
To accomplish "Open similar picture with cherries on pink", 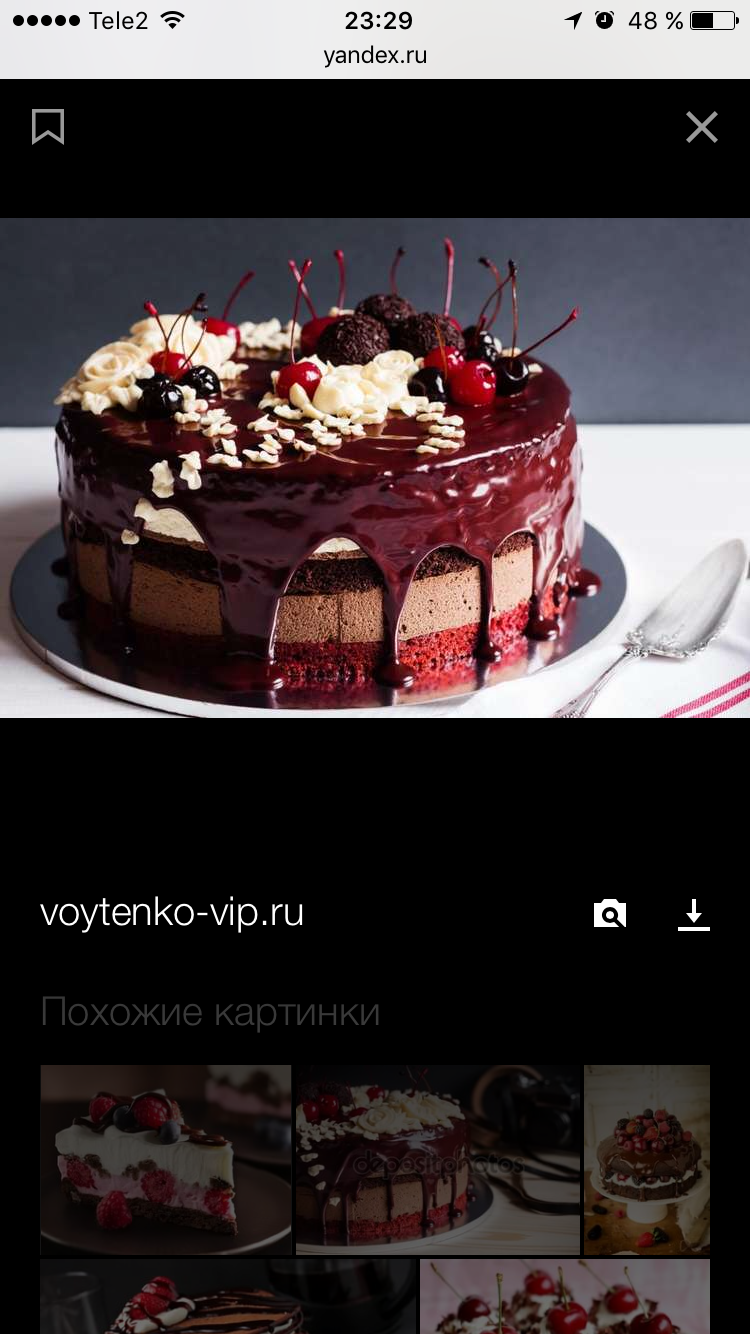I will (x=565, y=1296).
